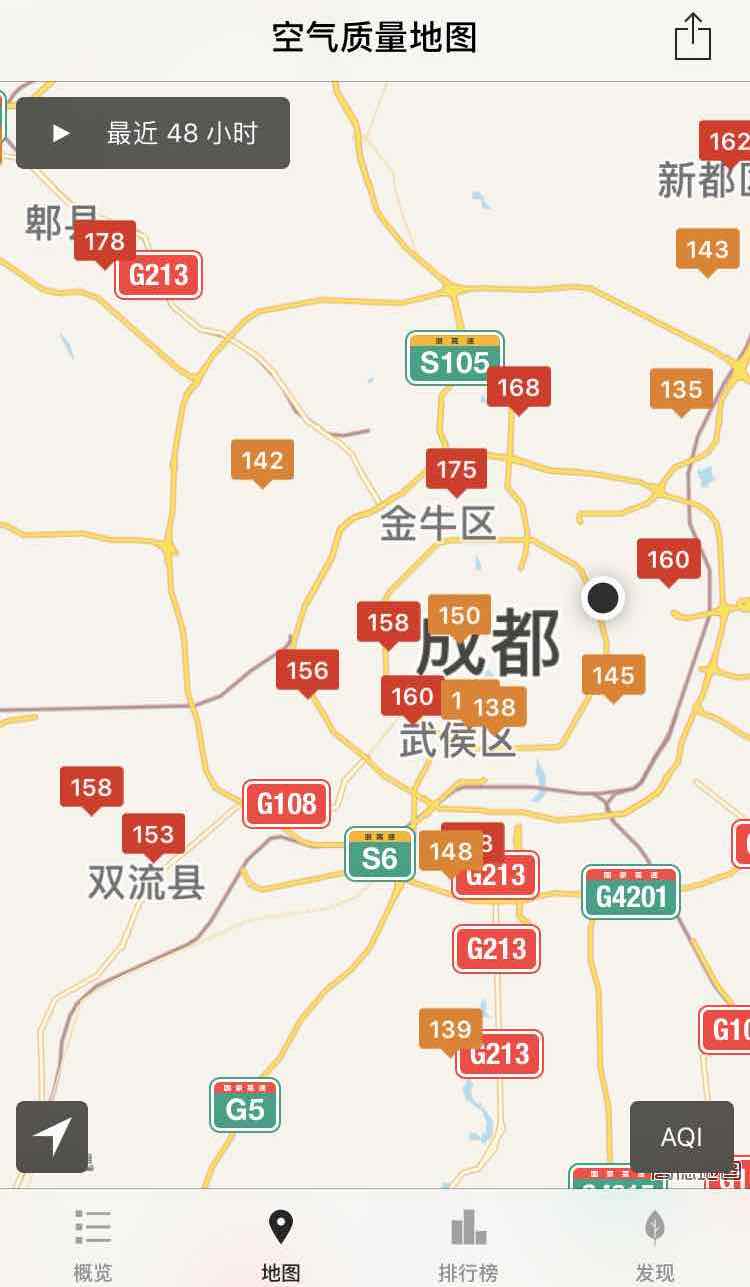The width and height of the screenshot is (750, 1287).
Task: Open the AQI selector button
Action: click(x=681, y=1137)
